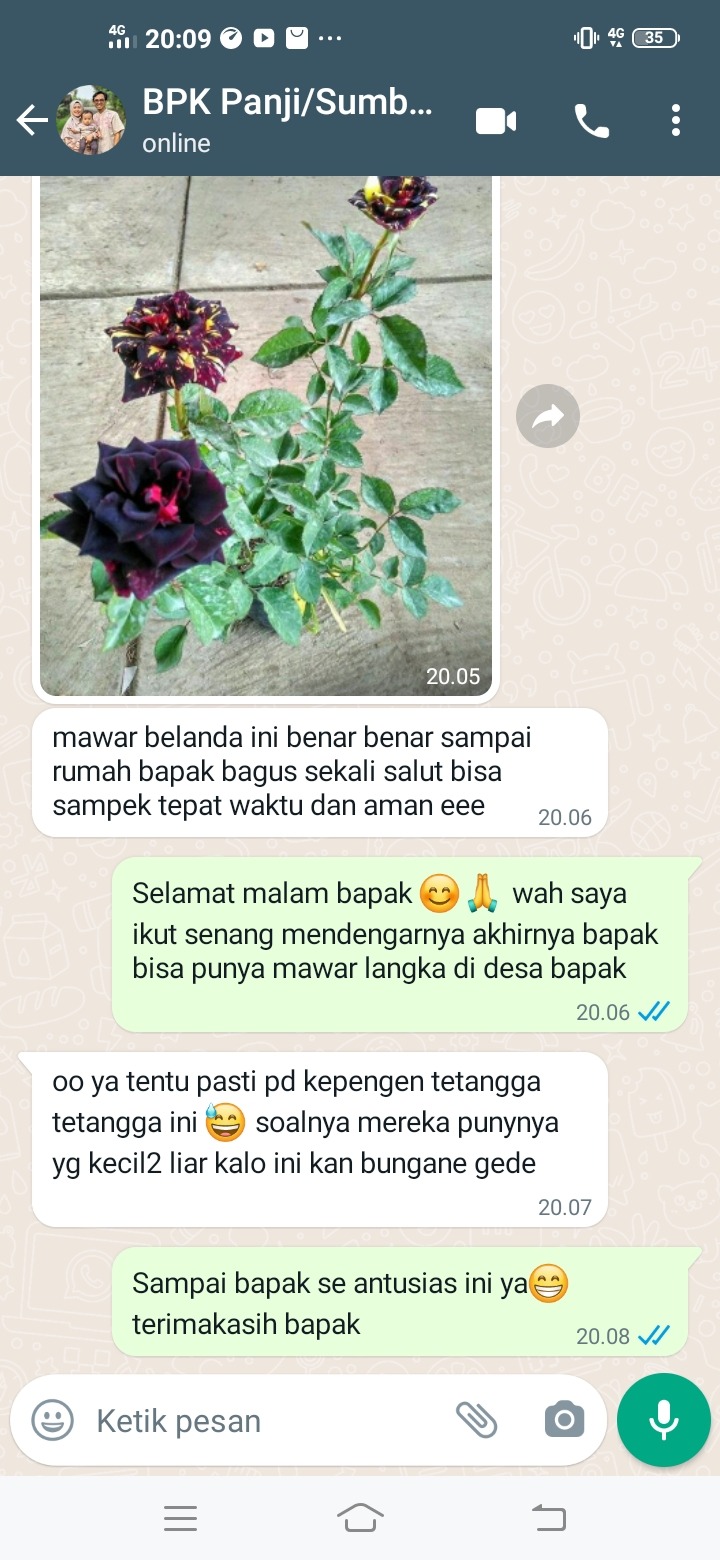Forward the rose photo message
Image resolution: width=720 pixels, height=1560 pixels.
[548, 416]
